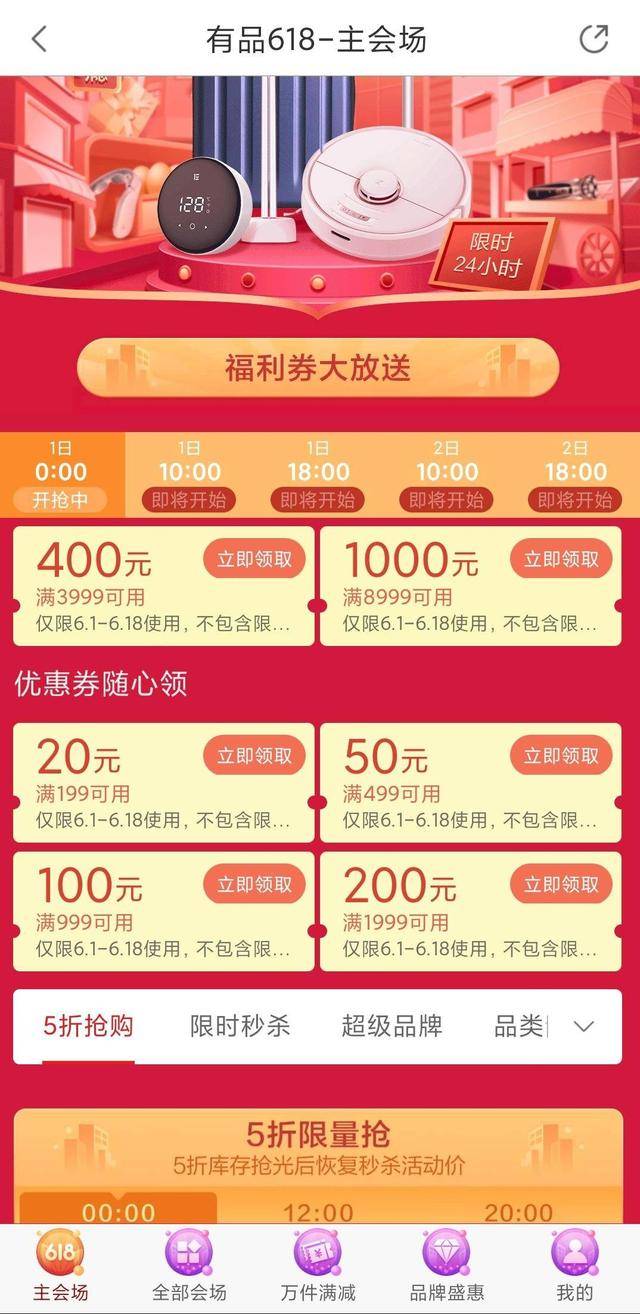
Task: Claim the 1000元 coupon
Action: coord(561,559)
